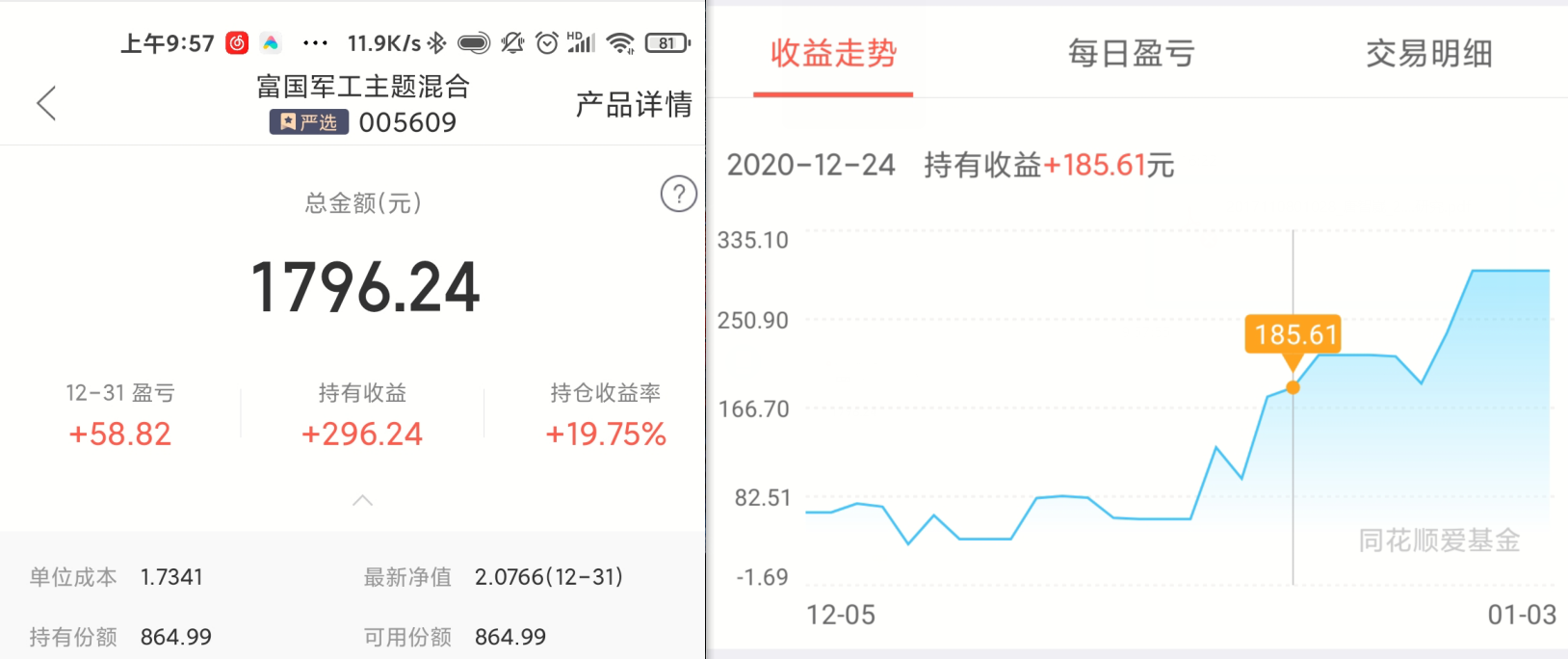Go back using the top-left arrow

pos(46,103)
